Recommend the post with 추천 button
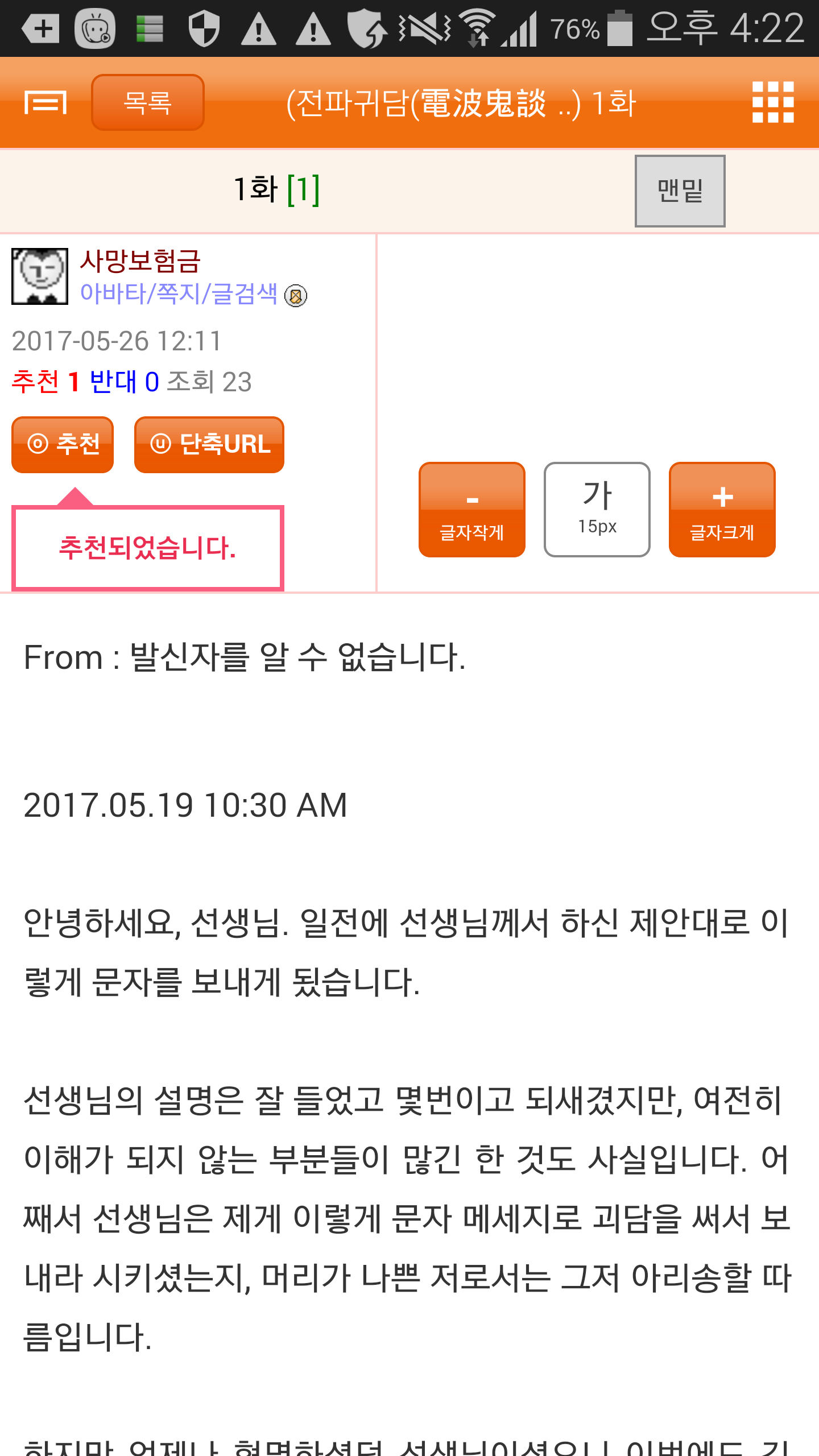The image size is (819, 1456). 63,445
